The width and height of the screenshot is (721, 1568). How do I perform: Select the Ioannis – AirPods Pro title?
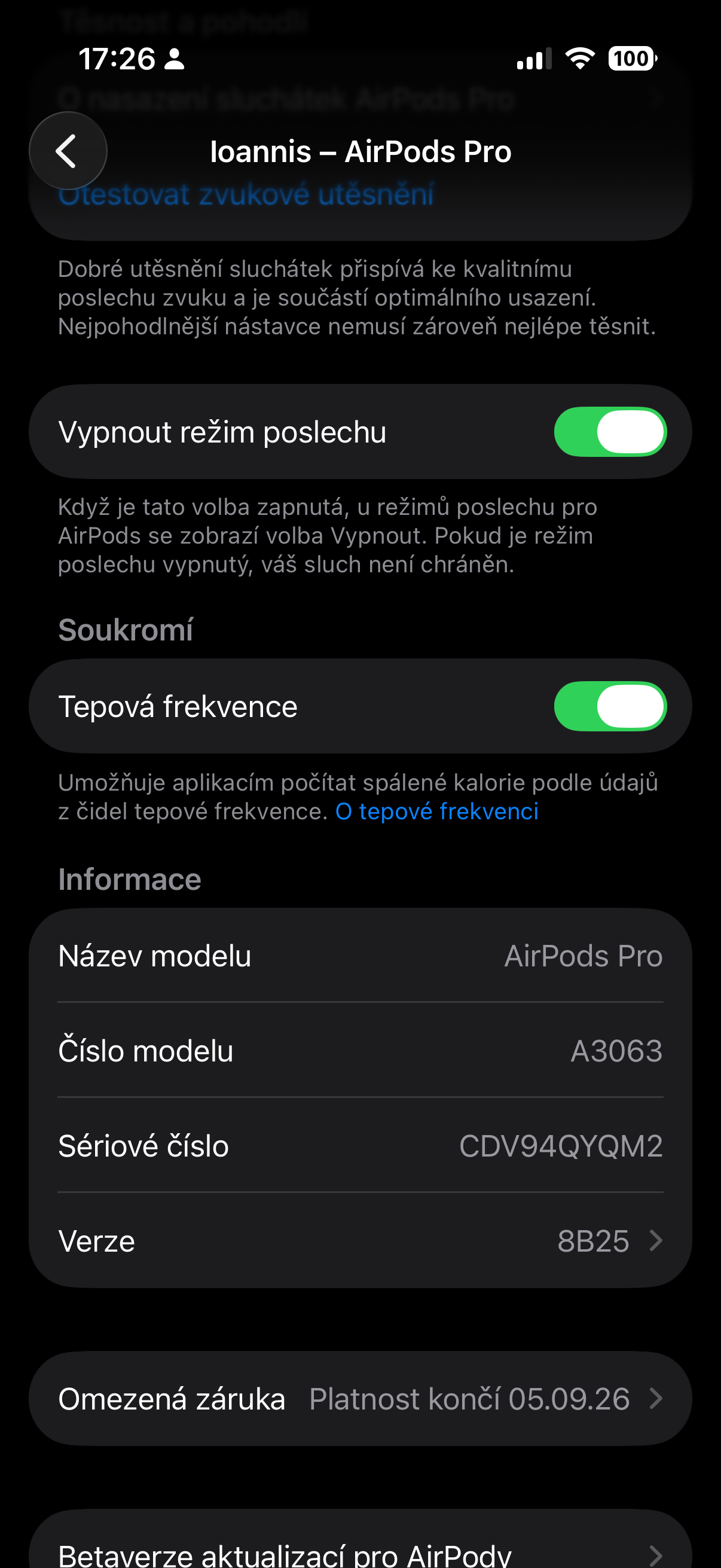click(x=361, y=150)
